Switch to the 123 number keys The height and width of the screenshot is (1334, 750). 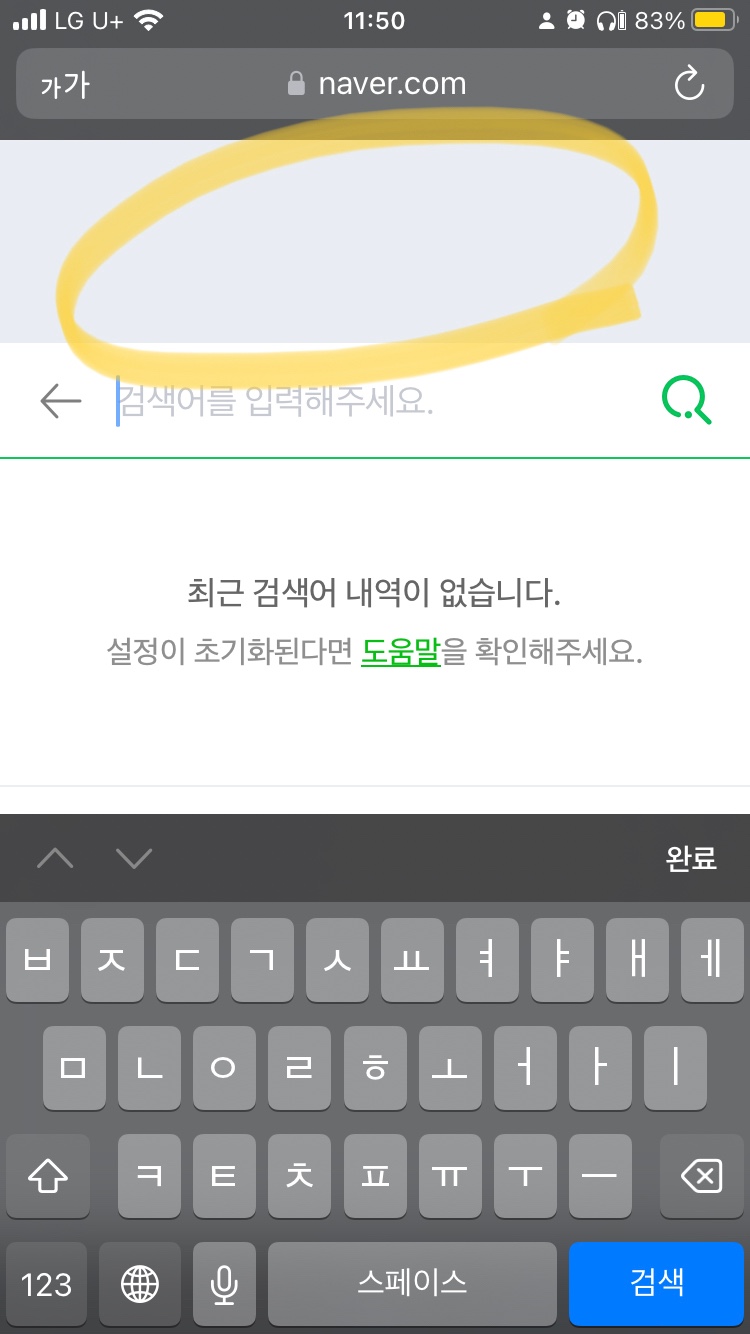pos(46,1283)
